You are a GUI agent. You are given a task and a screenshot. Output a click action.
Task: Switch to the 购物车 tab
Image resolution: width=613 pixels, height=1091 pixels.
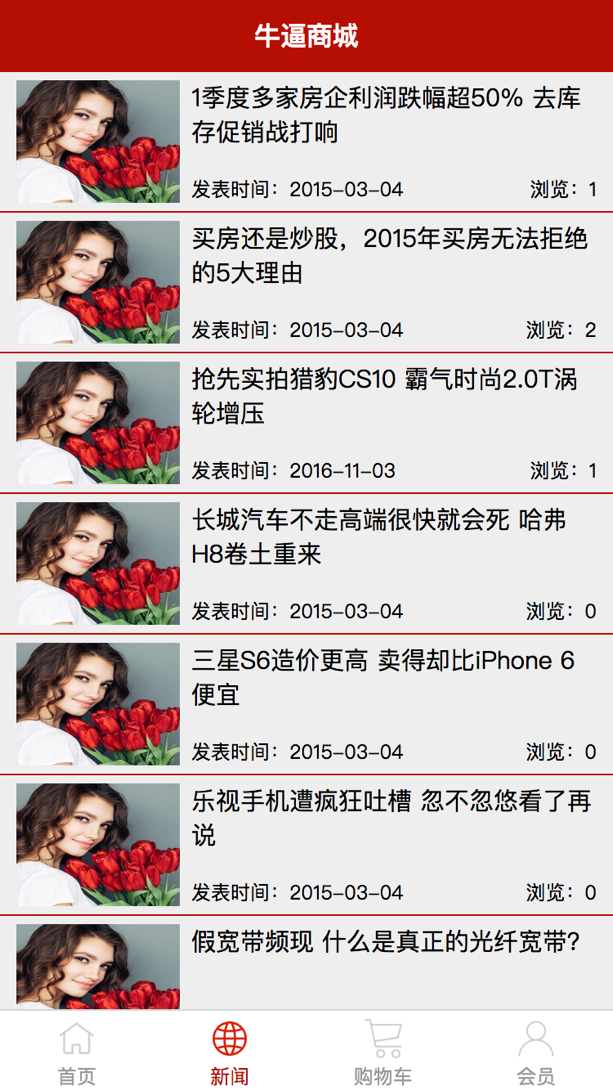point(383,1052)
